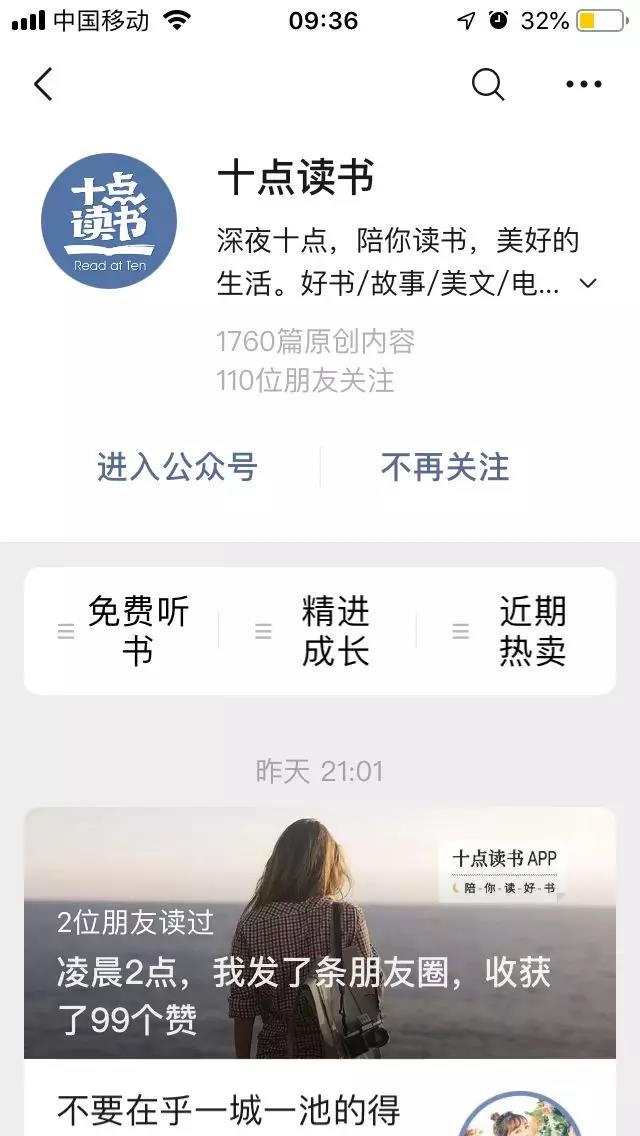The image size is (640, 1136).
Task: Open the article 不要在乎一城一池的得
Action: (230, 1108)
